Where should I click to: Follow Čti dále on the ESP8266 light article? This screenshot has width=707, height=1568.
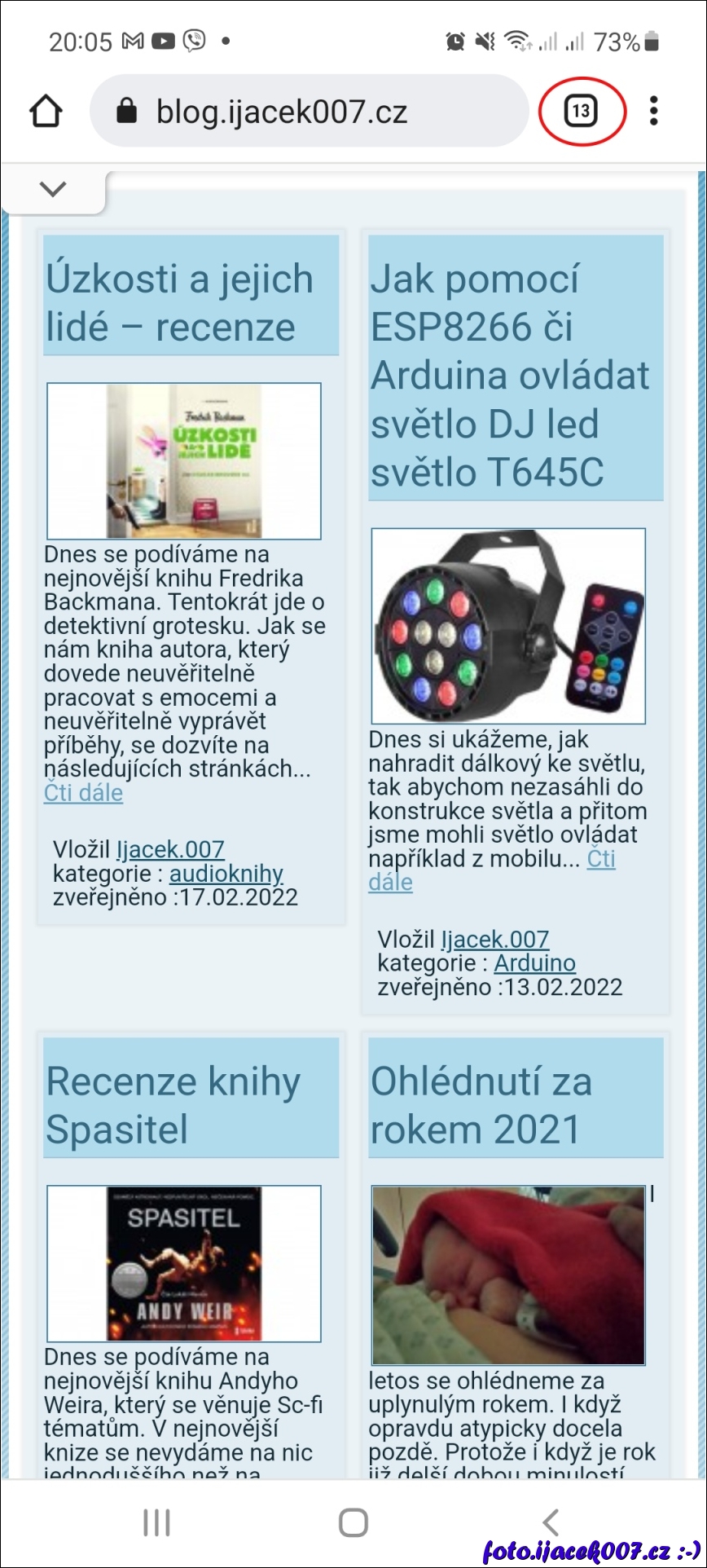point(600,859)
